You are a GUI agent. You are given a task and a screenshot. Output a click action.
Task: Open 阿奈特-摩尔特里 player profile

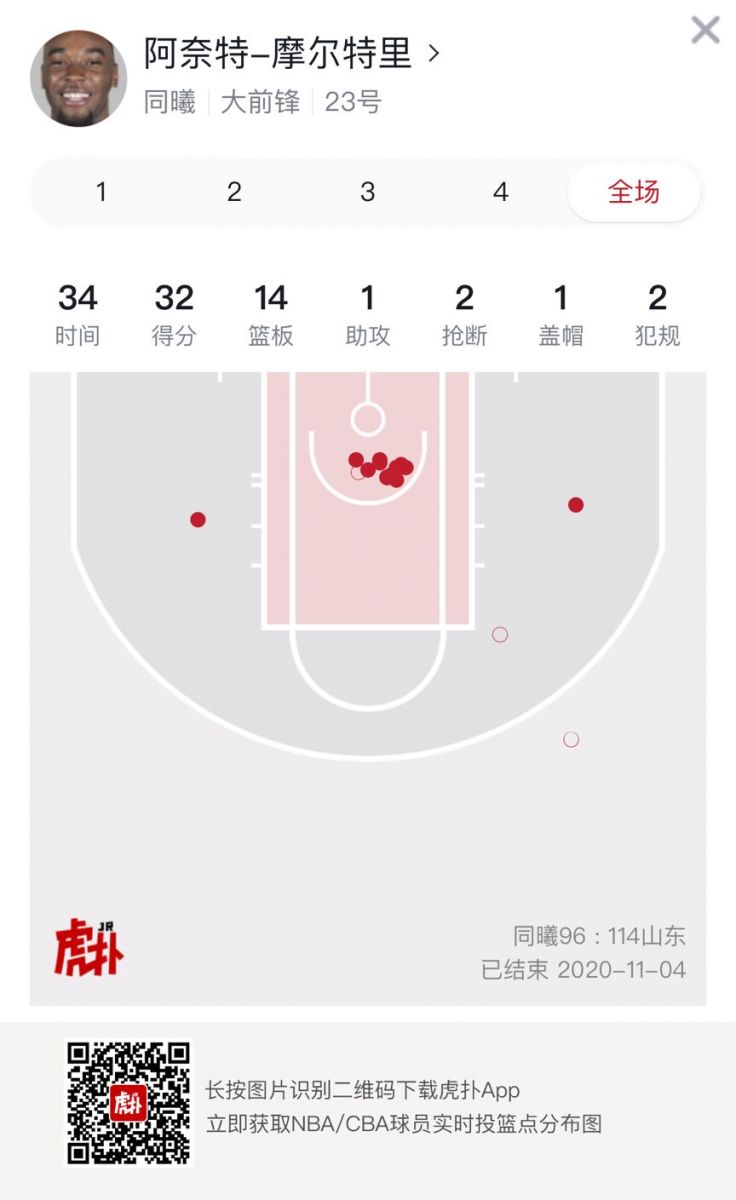coord(290,54)
